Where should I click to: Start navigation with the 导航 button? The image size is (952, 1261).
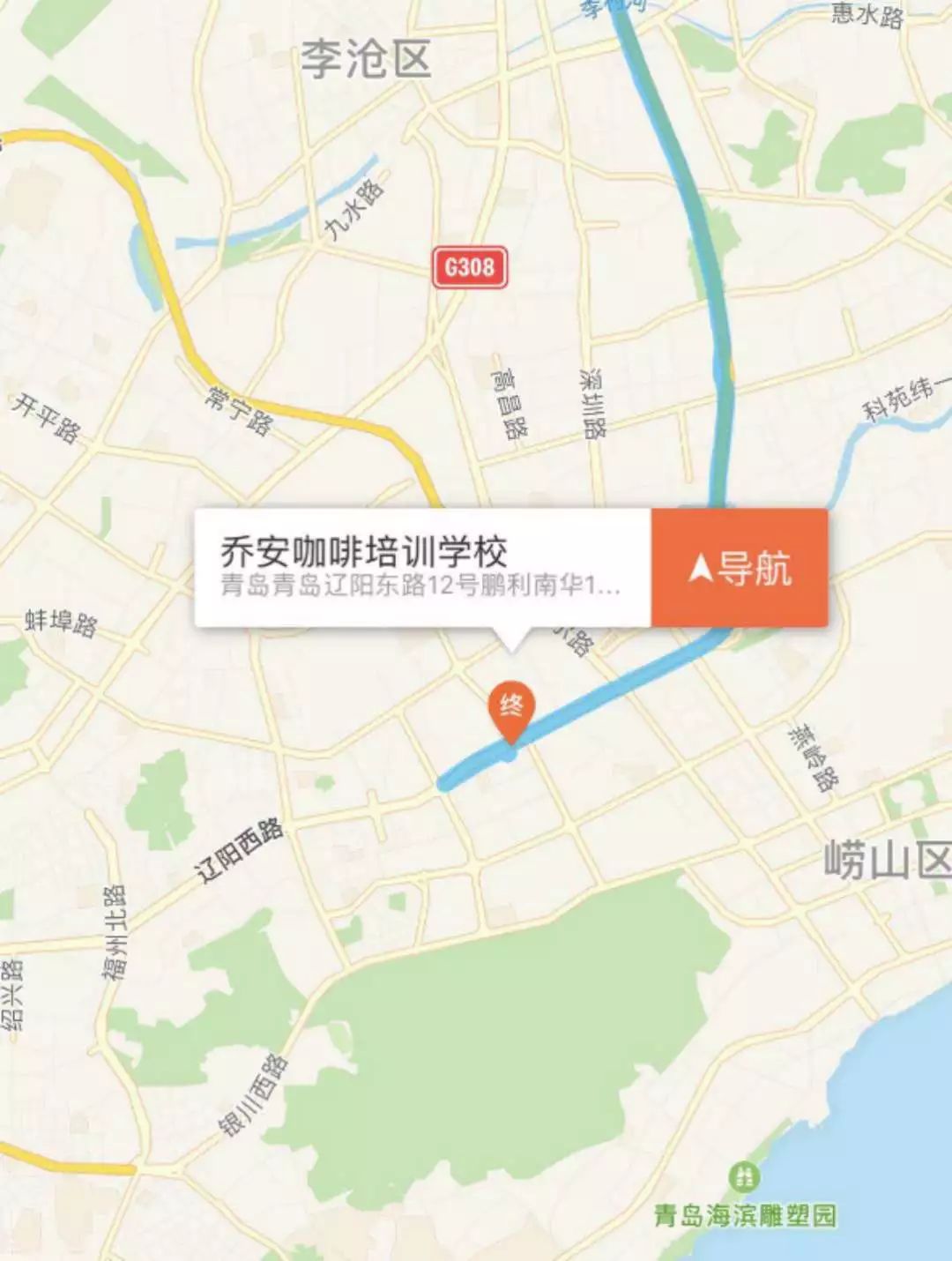point(739,569)
